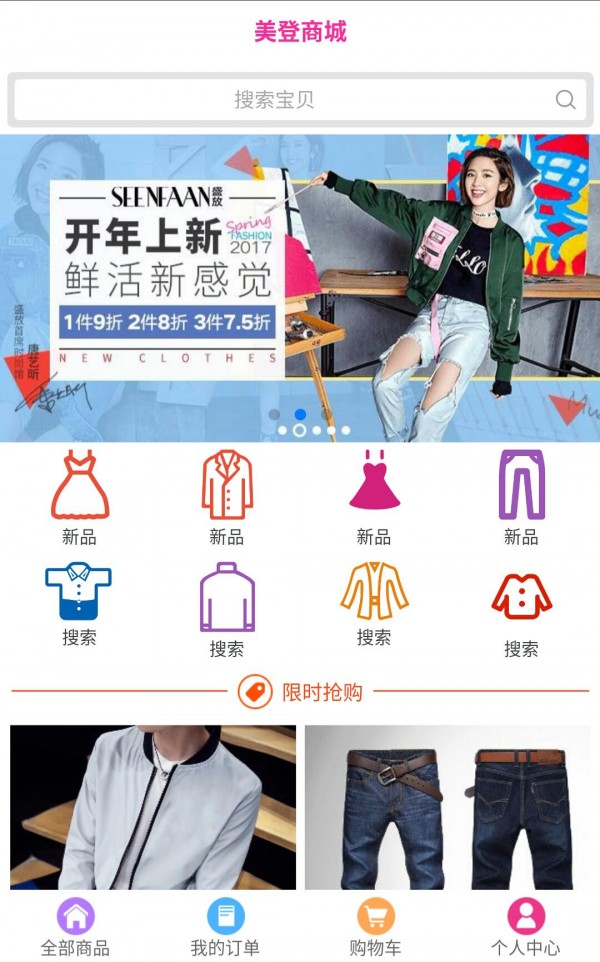Go to 我的订单 tab
This screenshot has height=962, width=600.
[225, 928]
